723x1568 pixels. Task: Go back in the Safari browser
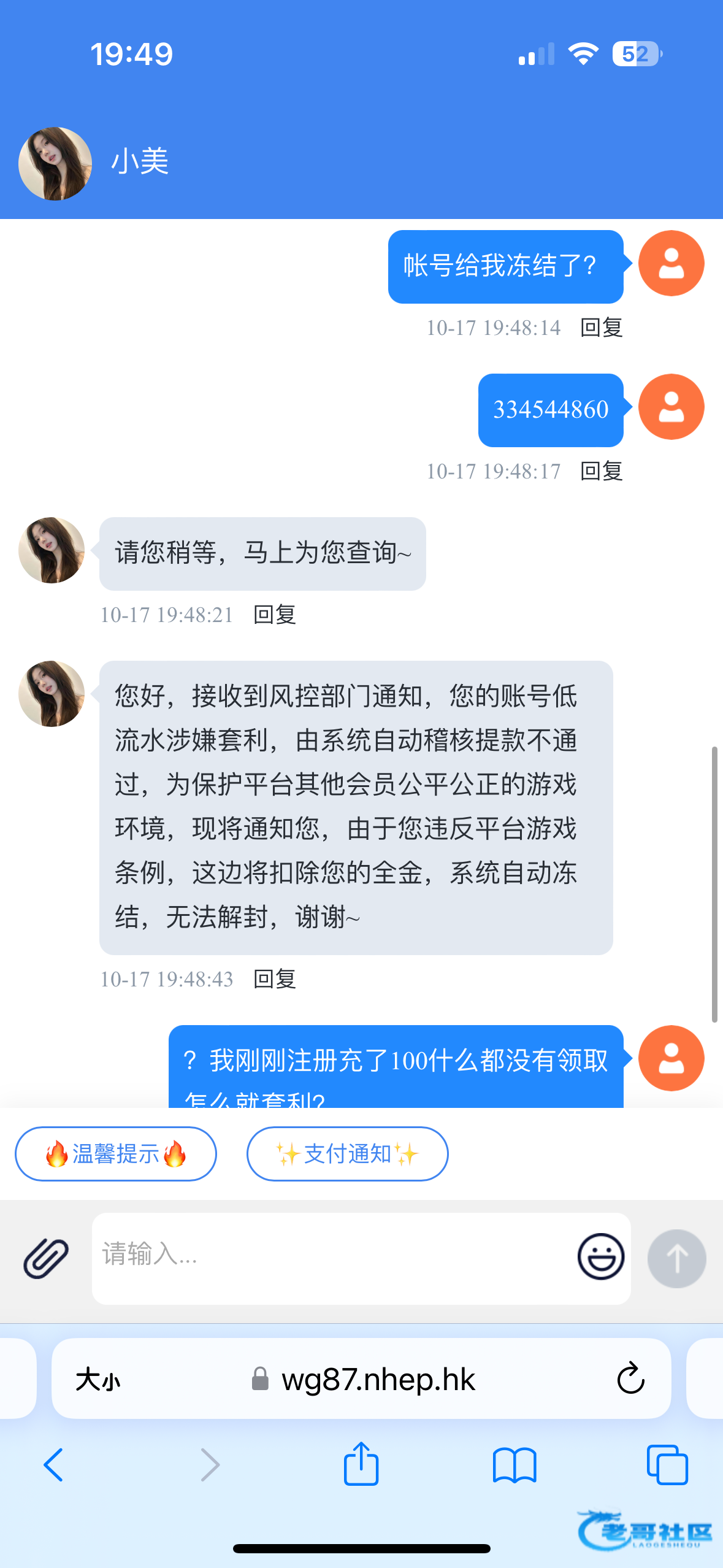click(x=54, y=1465)
